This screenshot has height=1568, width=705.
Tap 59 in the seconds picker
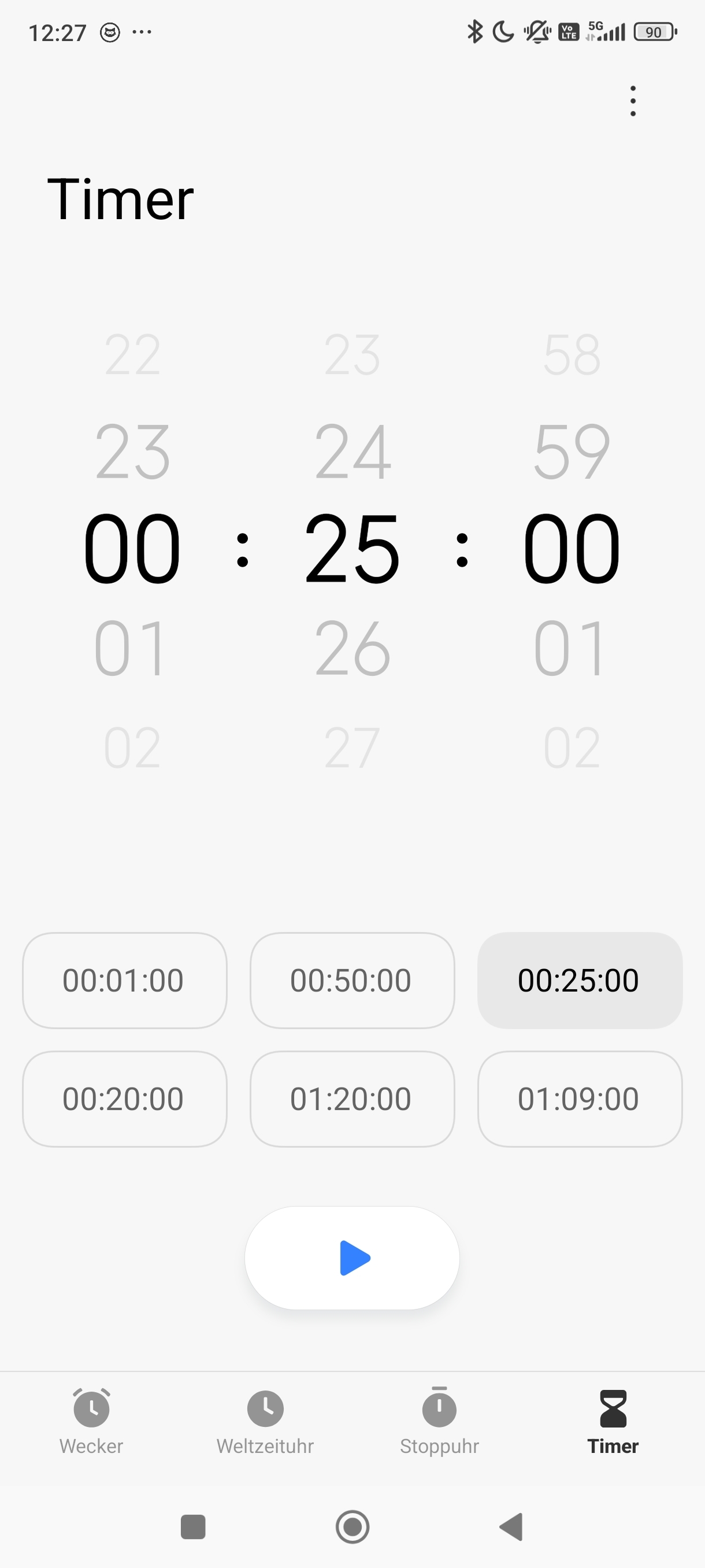[572, 452]
